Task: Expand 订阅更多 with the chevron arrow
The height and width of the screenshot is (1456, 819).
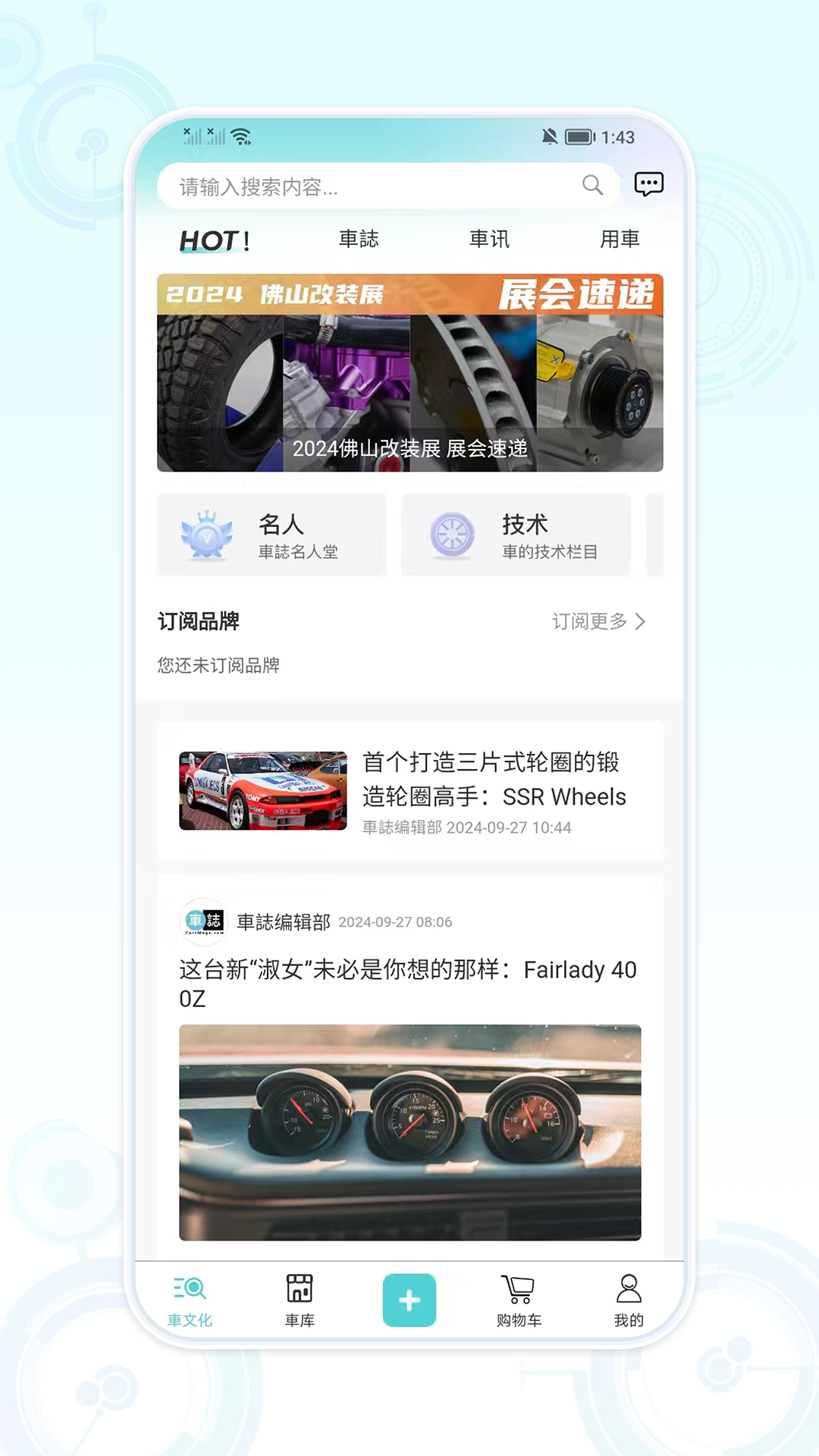Action: pos(642,622)
